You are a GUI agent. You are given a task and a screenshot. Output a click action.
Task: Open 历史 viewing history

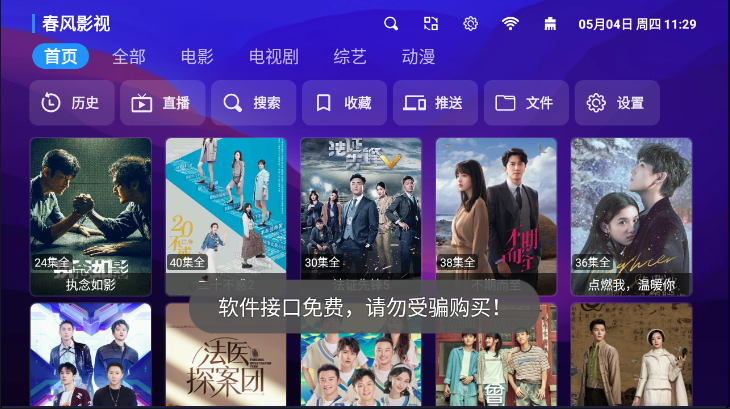point(71,103)
